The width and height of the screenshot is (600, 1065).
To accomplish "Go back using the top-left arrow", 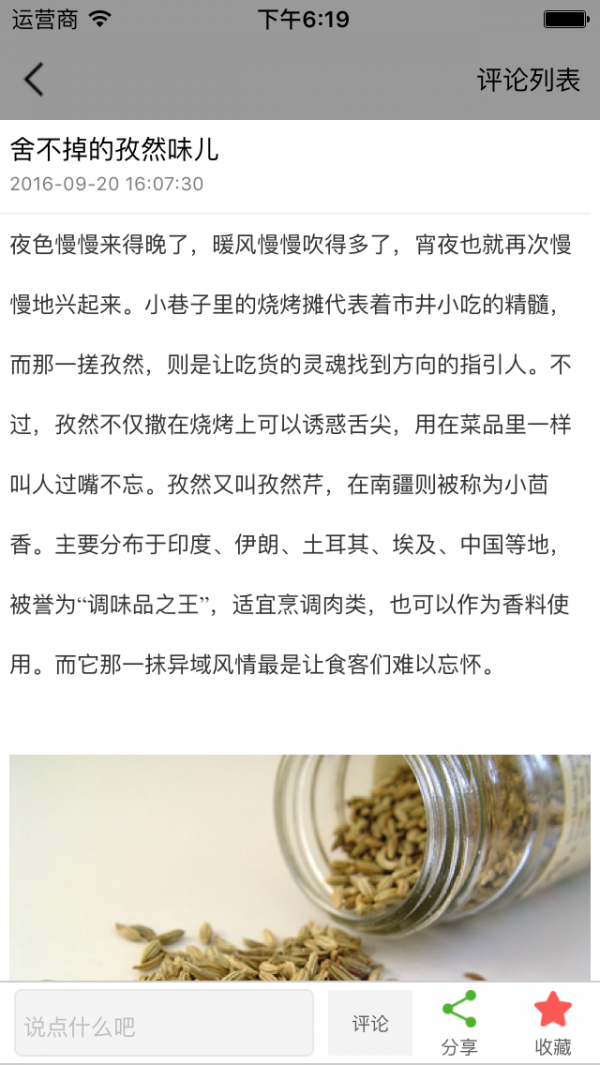I will (34, 80).
